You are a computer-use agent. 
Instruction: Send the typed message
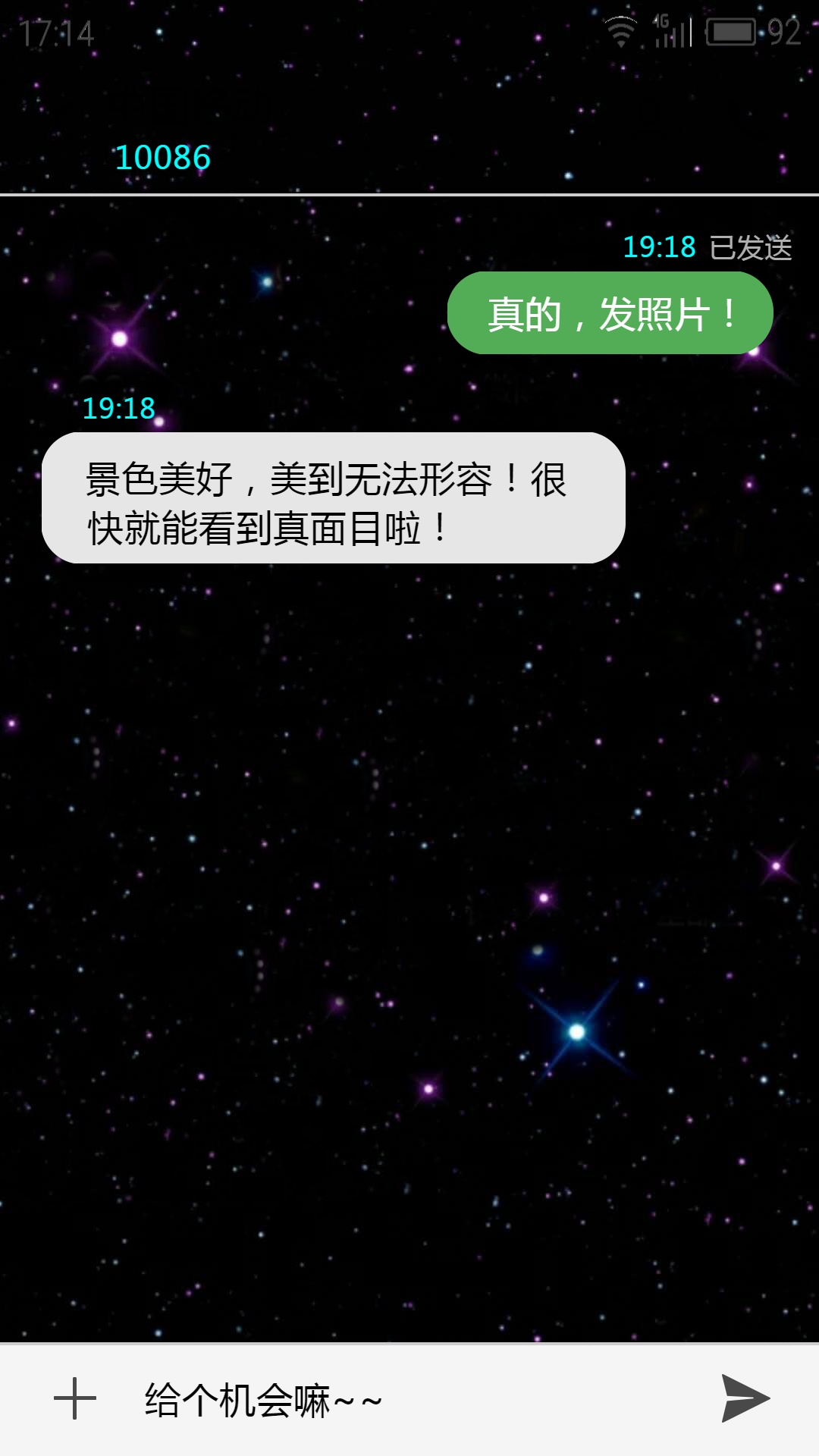click(745, 1398)
